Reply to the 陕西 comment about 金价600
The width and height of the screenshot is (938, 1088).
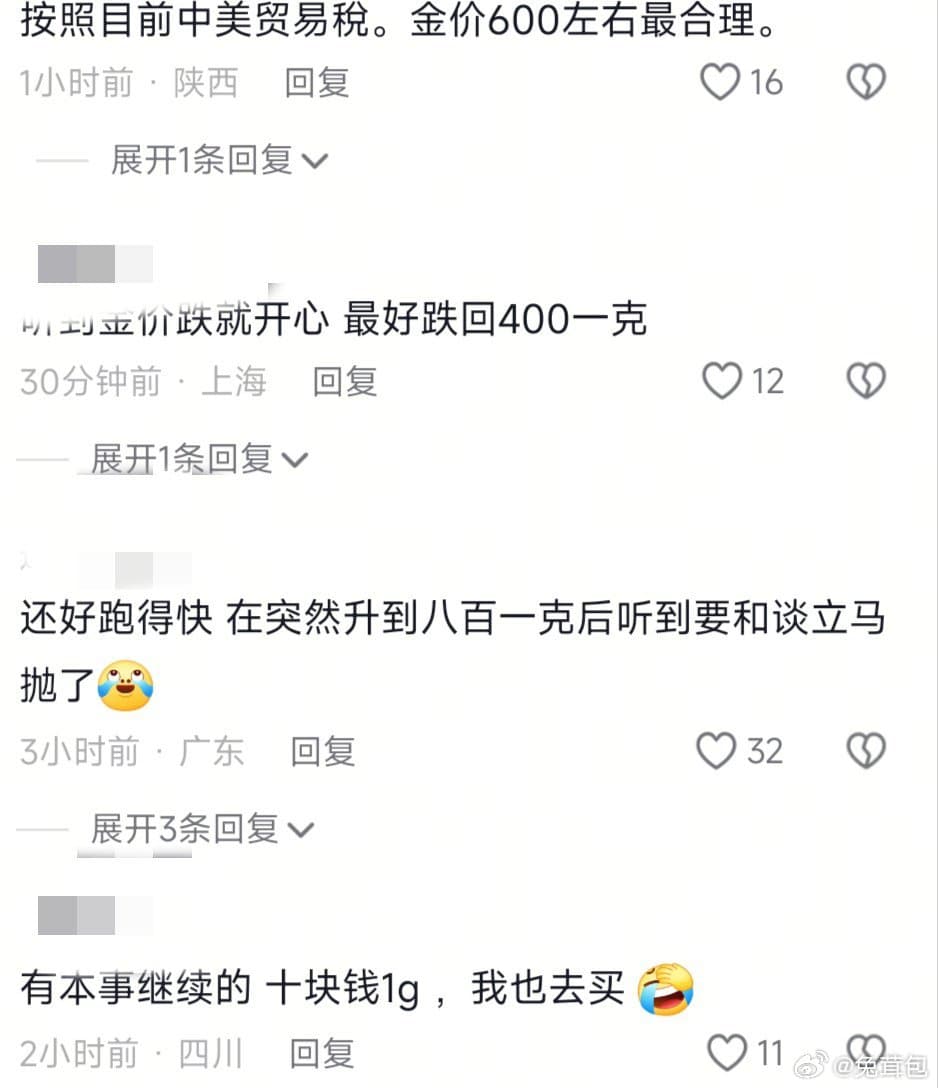tap(316, 83)
